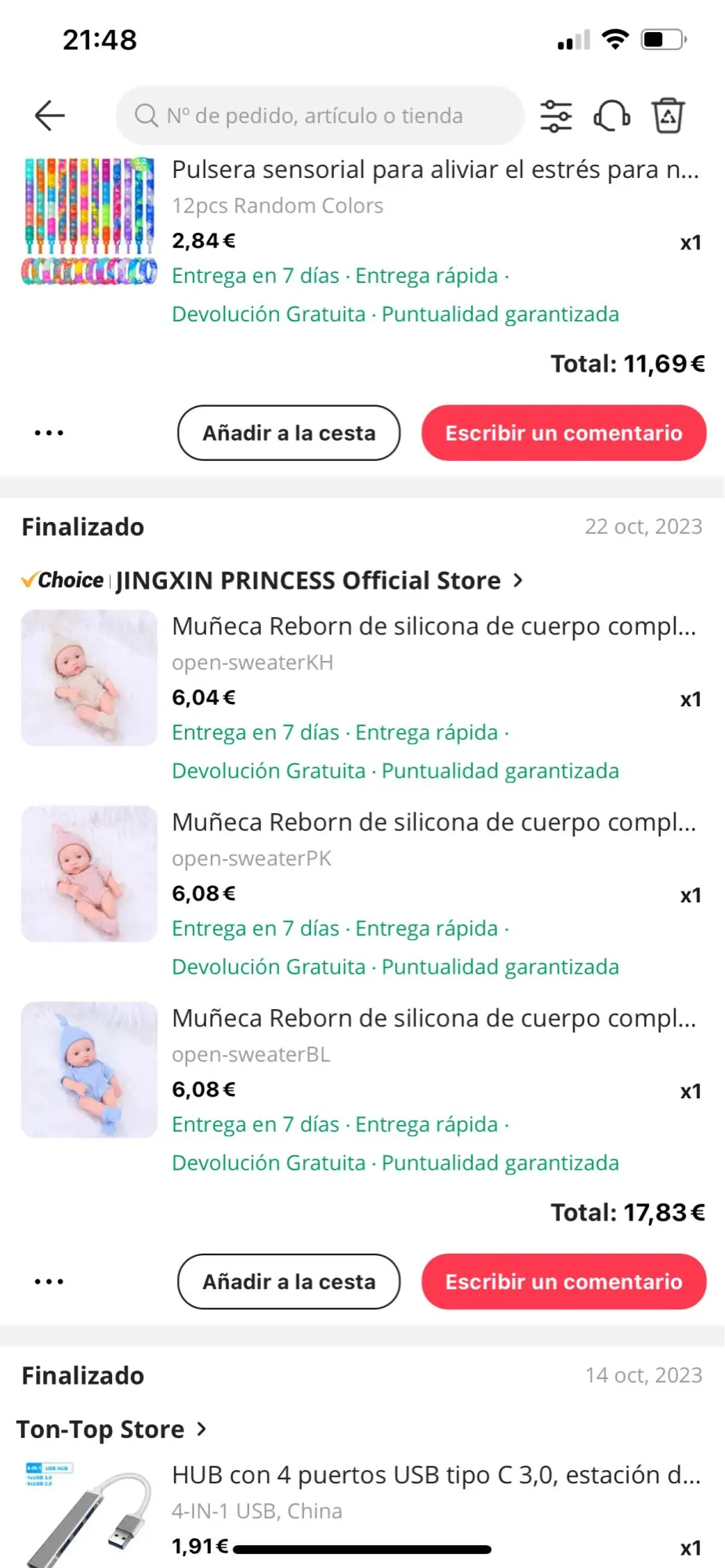The width and height of the screenshot is (725, 1568).
Task: Open the USB type C HUB item
Action: 435,1475
